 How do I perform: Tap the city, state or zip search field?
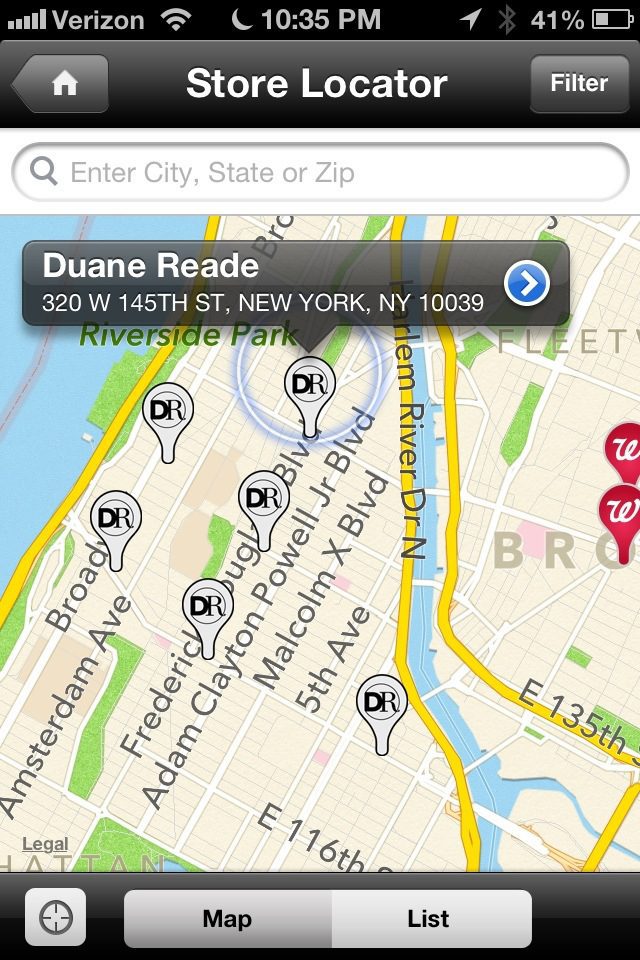(320, 173)
